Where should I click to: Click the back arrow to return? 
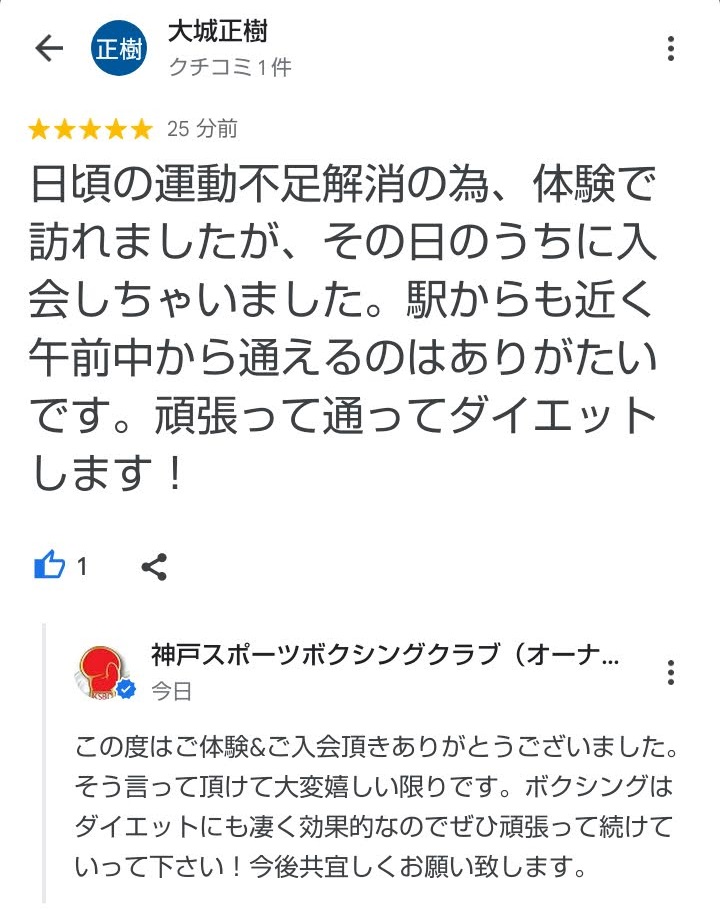tap(47, 47)
